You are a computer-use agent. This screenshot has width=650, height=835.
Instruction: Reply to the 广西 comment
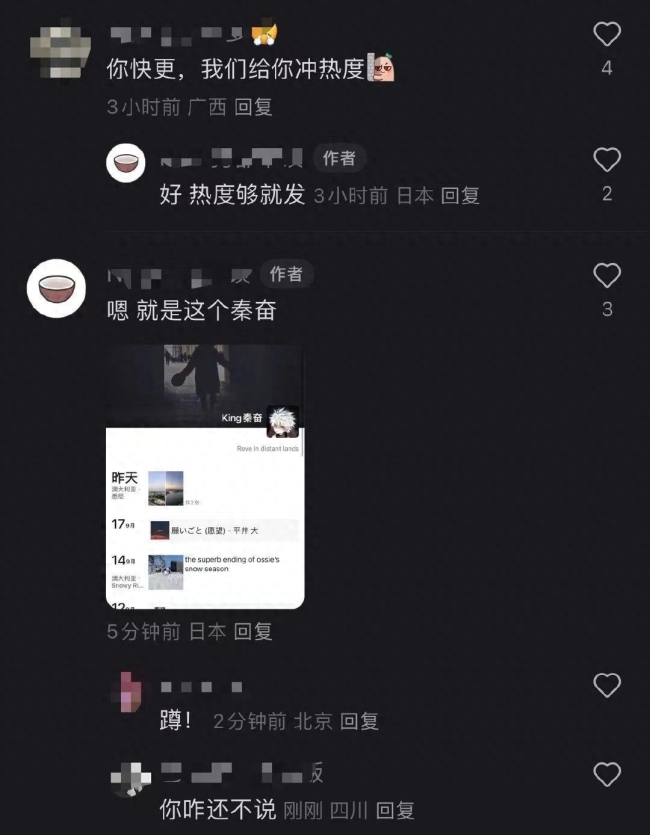pyautogui.click(x=253, y=107)
